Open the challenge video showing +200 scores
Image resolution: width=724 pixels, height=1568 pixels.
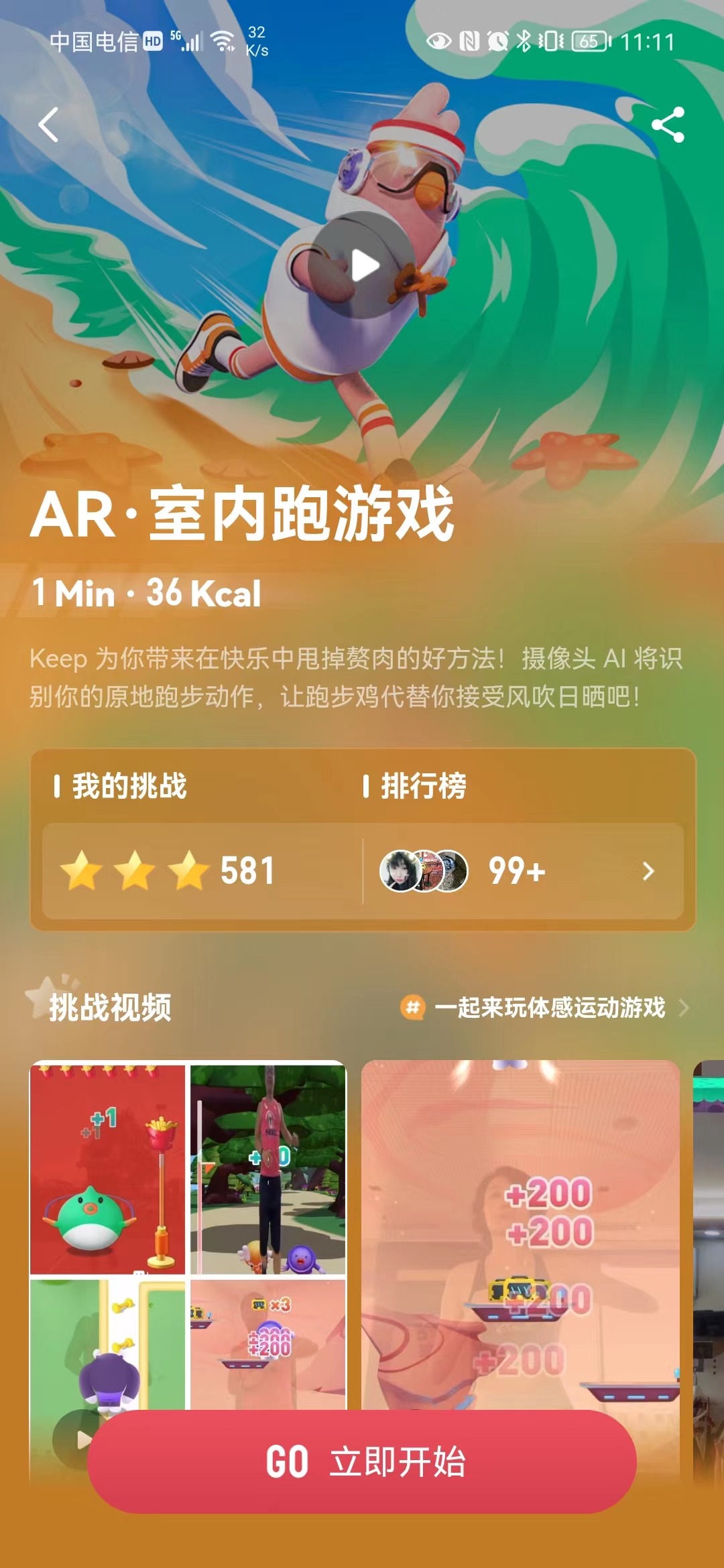click(520, 1233)
